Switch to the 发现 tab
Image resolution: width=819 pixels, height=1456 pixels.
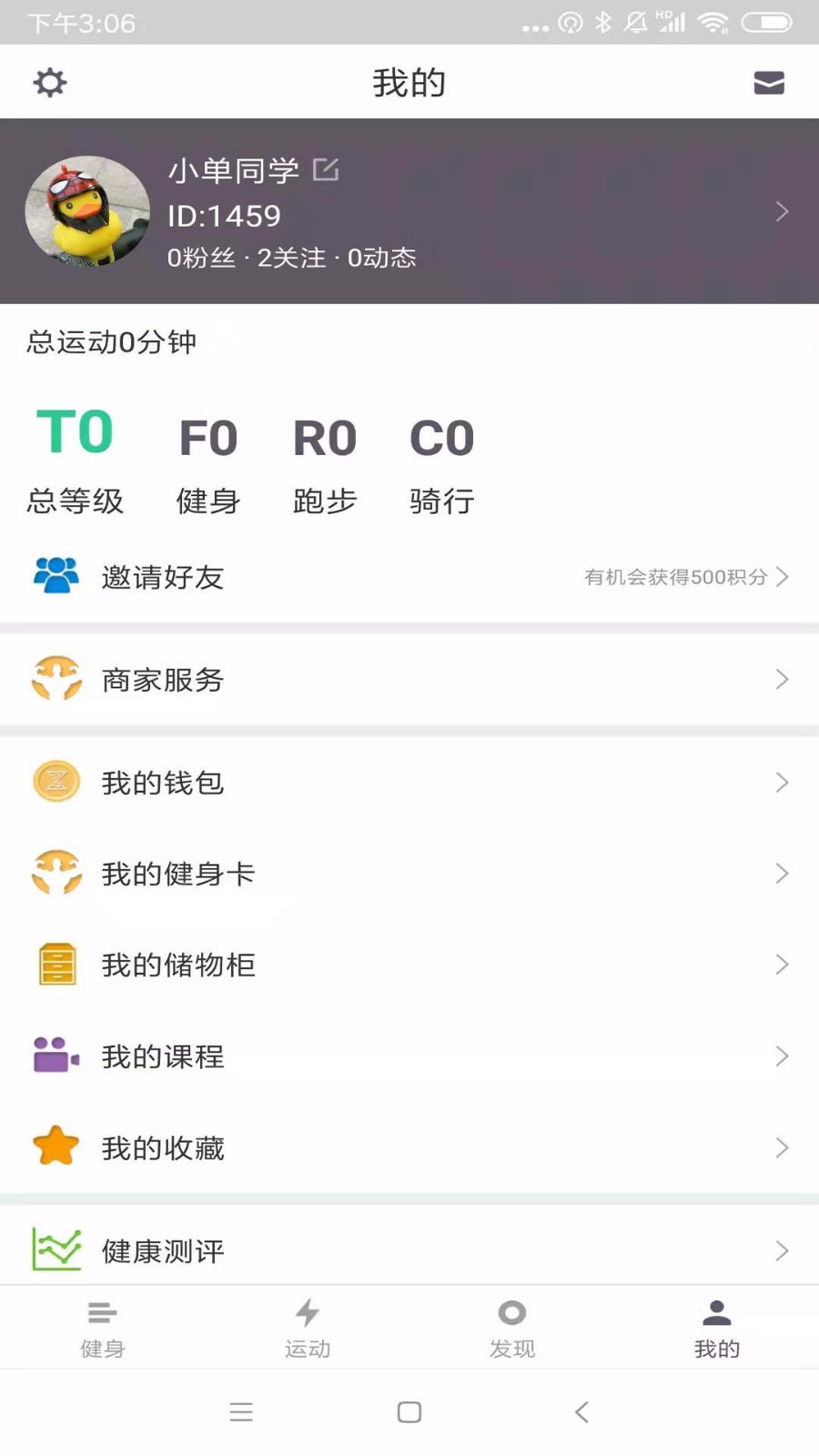[512, 1329]
